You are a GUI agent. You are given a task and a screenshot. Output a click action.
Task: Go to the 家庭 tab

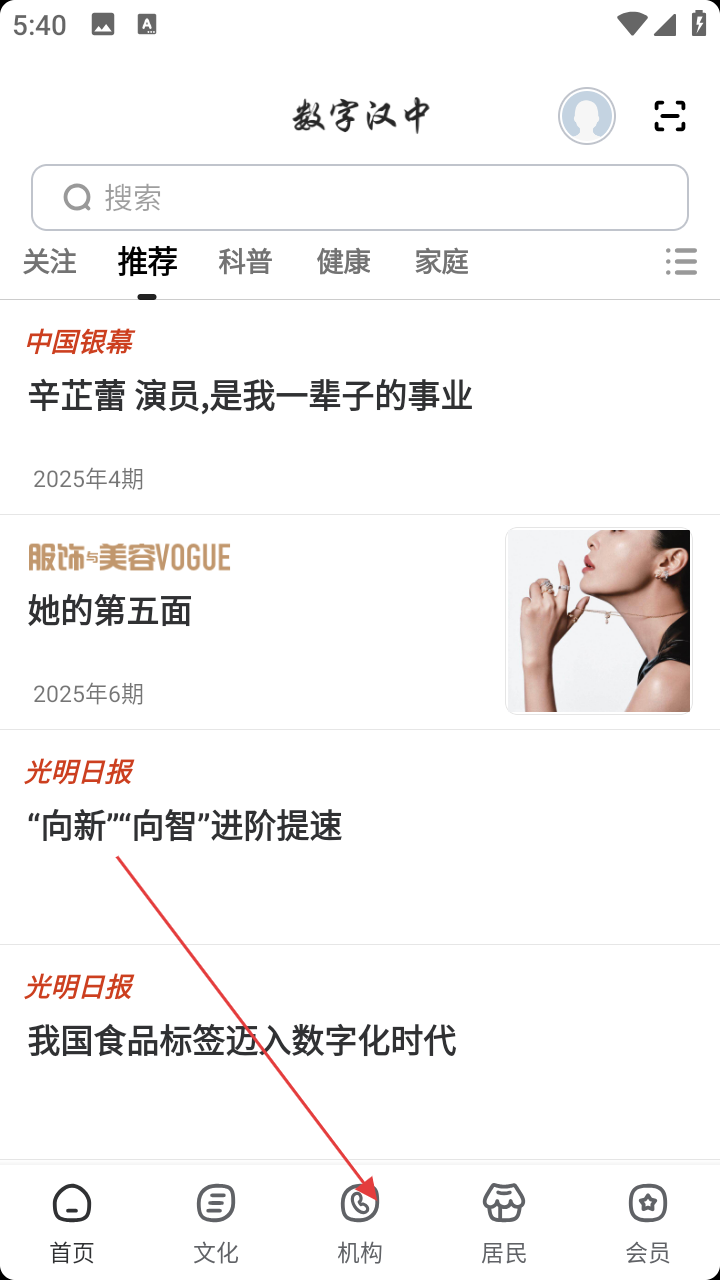point(441,262)
